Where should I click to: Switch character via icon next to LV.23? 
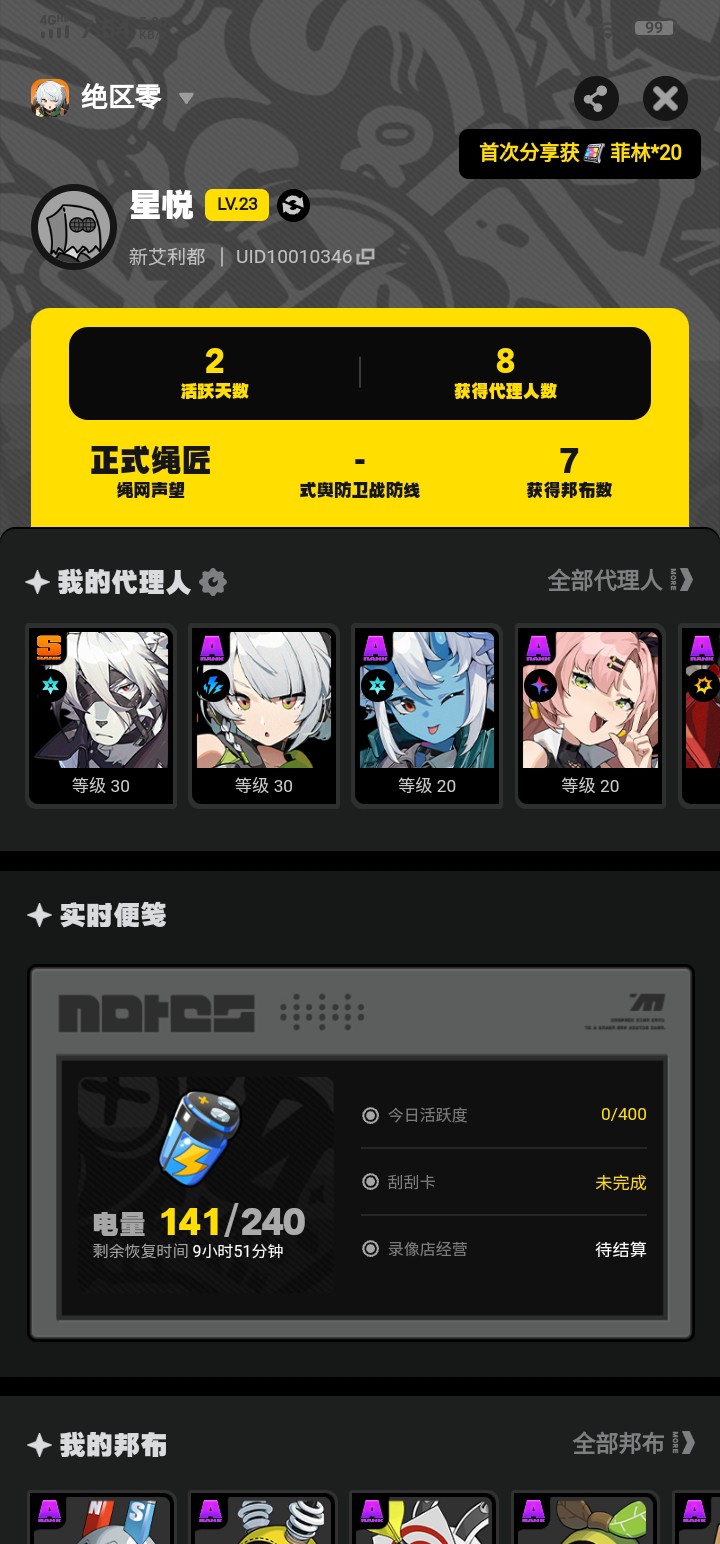point(293,205)
